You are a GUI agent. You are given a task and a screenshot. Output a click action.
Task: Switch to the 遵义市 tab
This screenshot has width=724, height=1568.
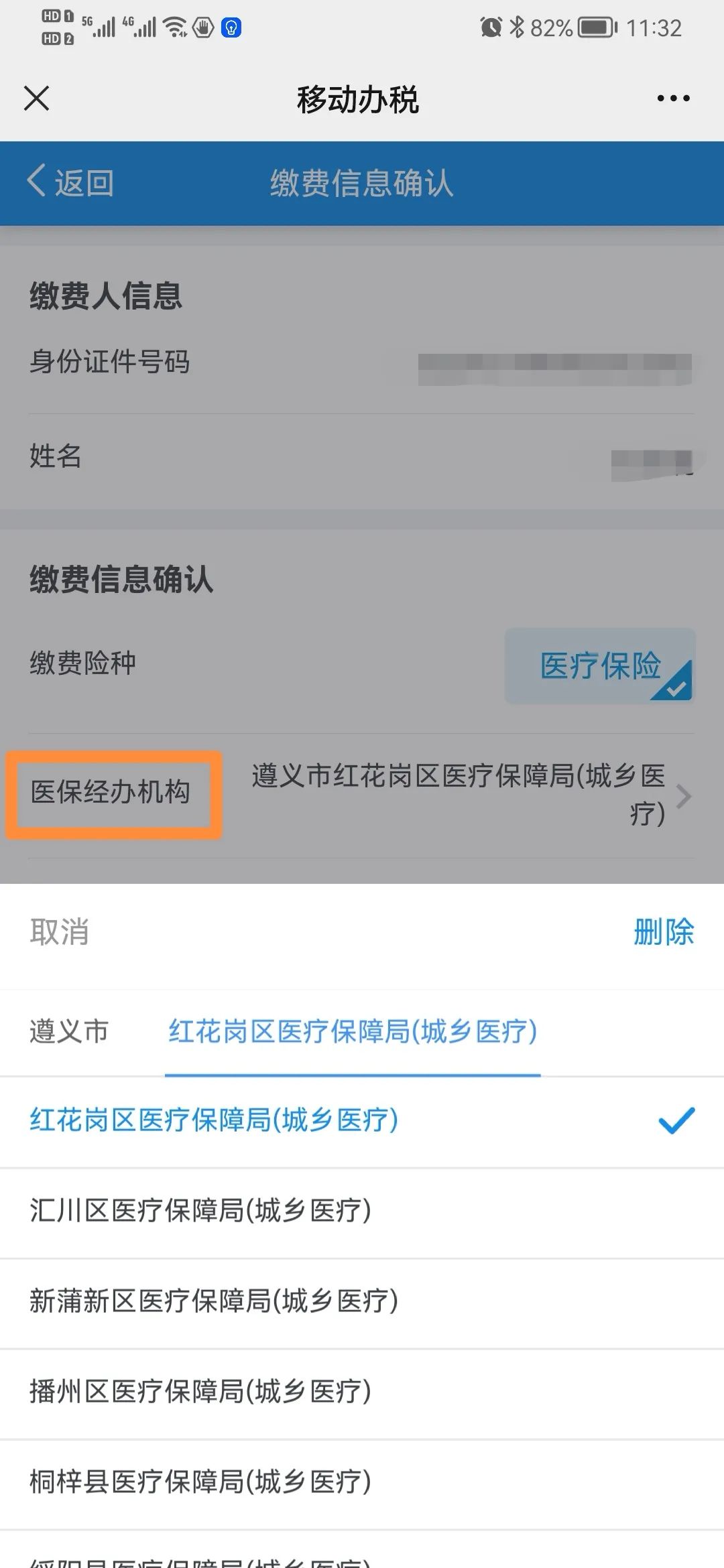pos(69,1031)
